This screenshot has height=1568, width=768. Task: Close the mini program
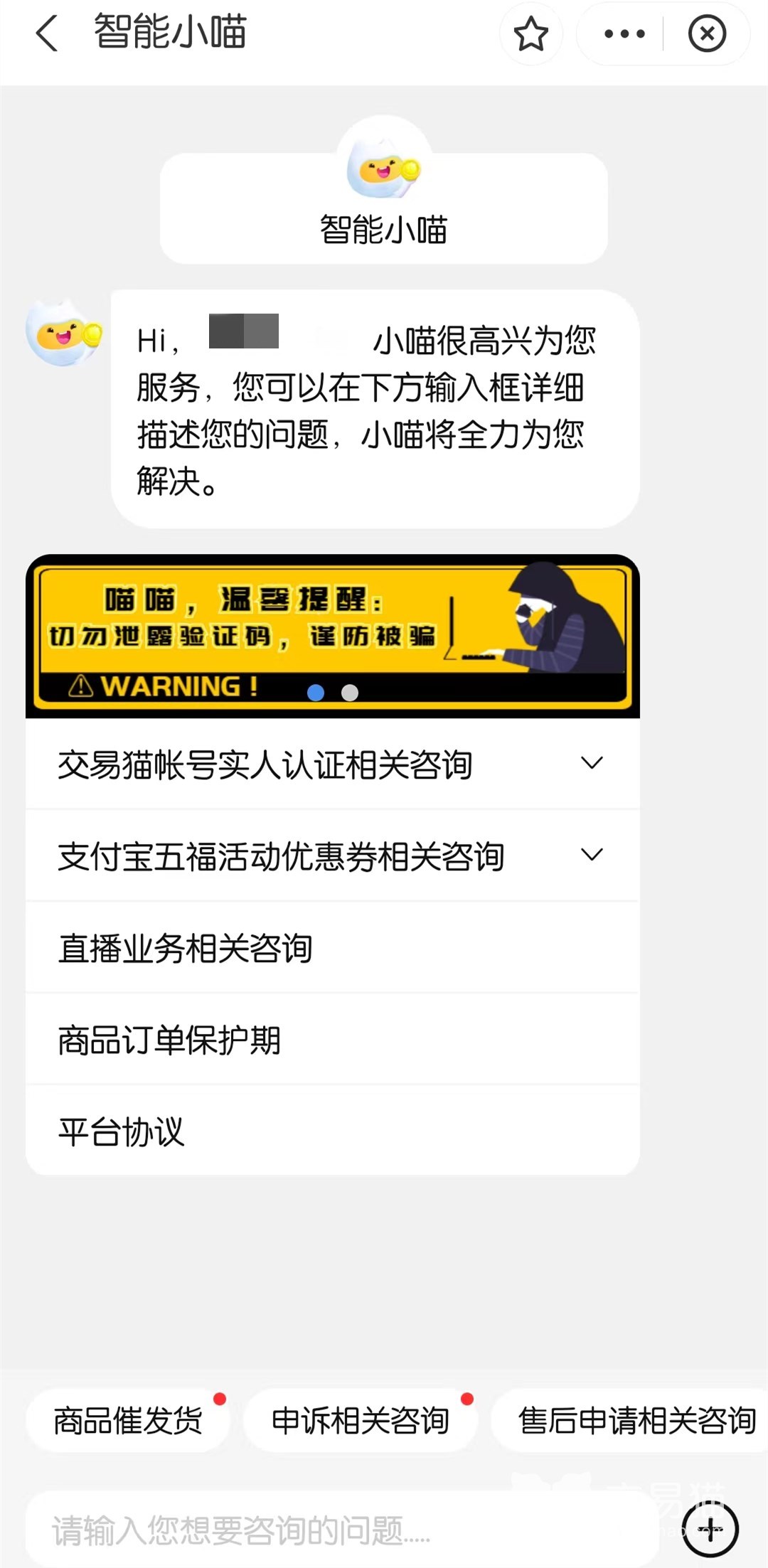[x=706, y=33]
